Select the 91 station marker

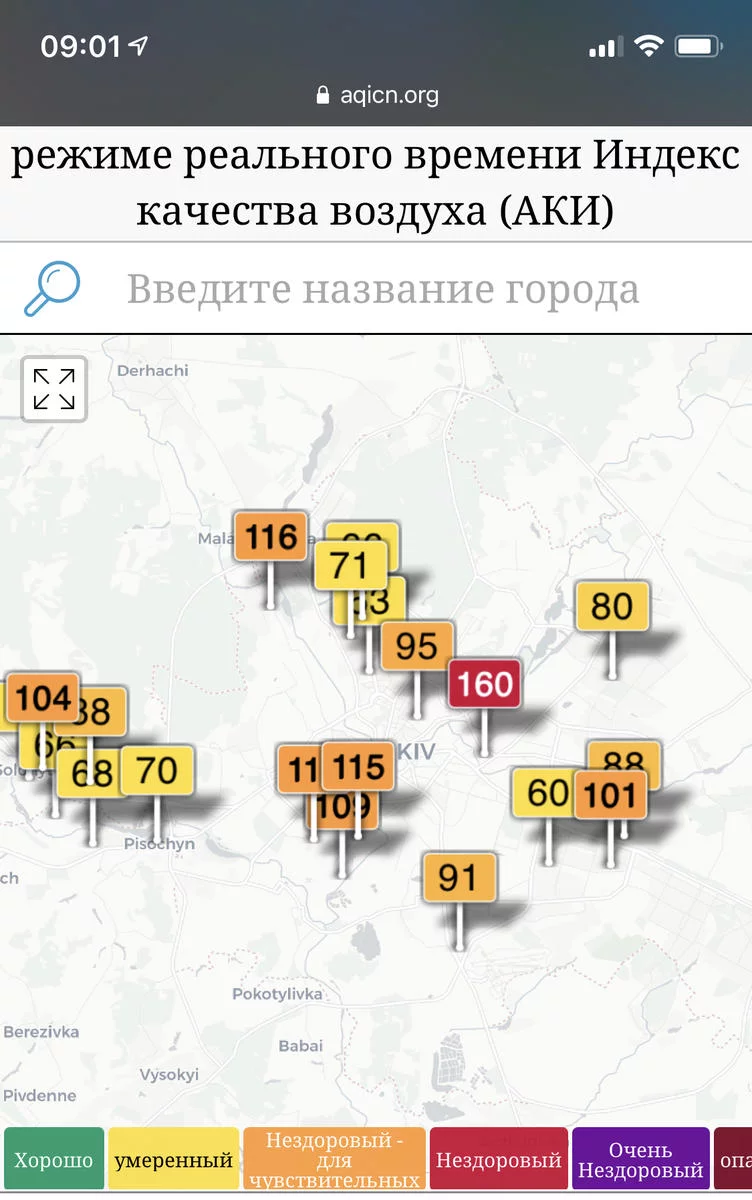(459, 878)
